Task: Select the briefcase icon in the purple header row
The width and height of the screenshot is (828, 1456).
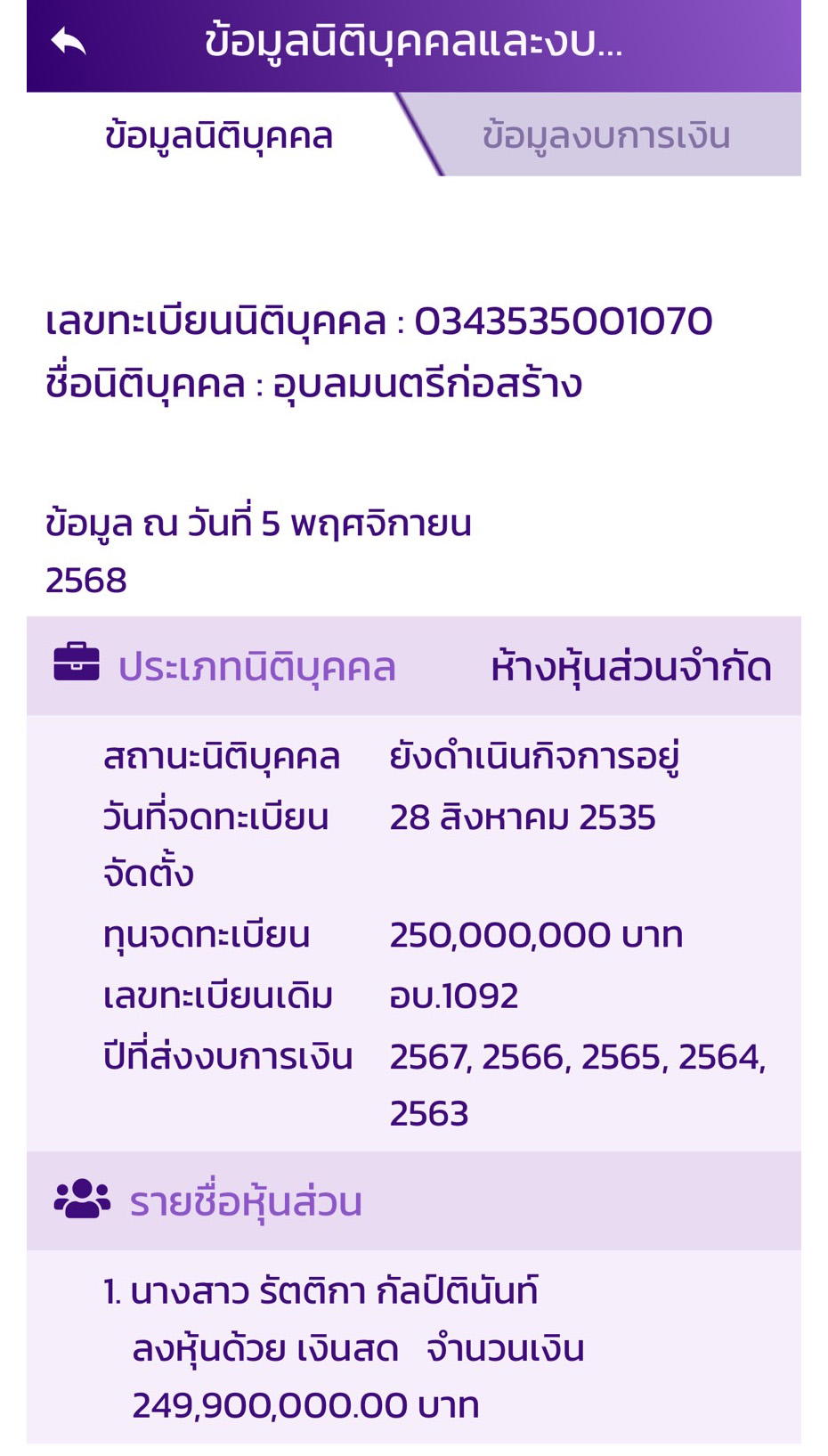Action: [x=77, y=663]
